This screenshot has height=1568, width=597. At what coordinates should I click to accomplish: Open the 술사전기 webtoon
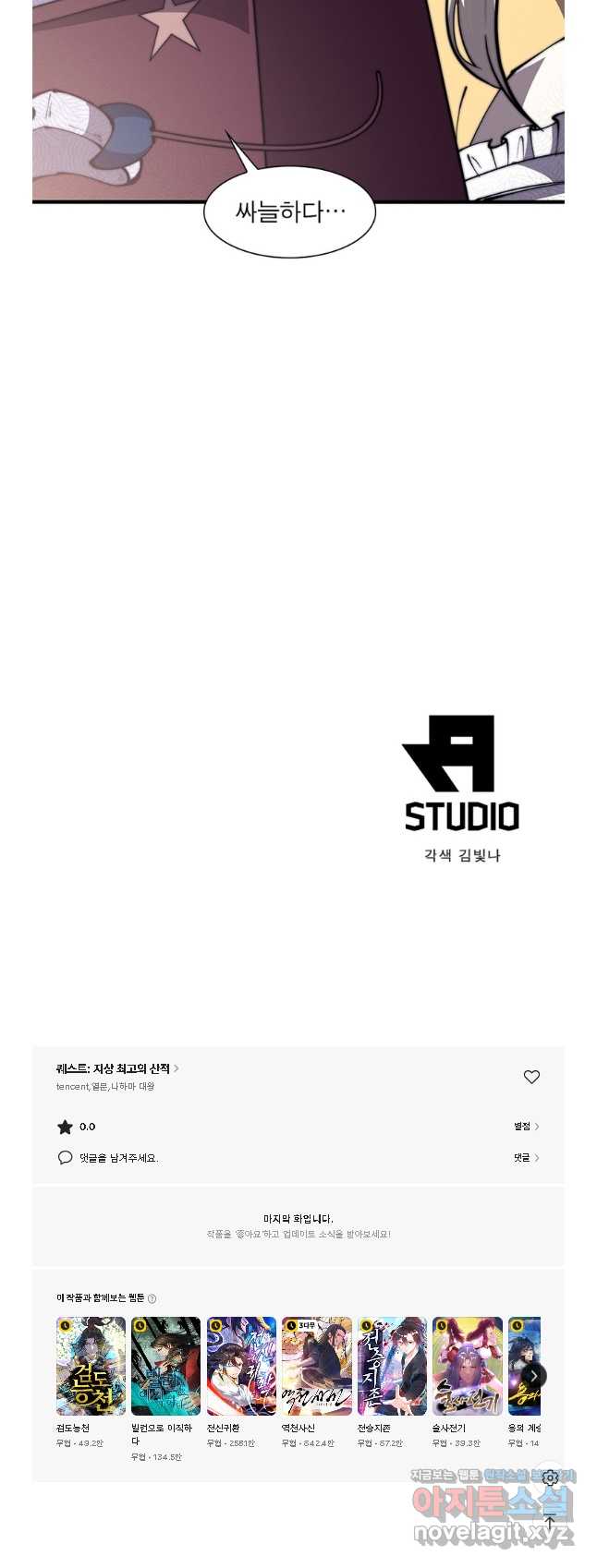click(467, 1367)
